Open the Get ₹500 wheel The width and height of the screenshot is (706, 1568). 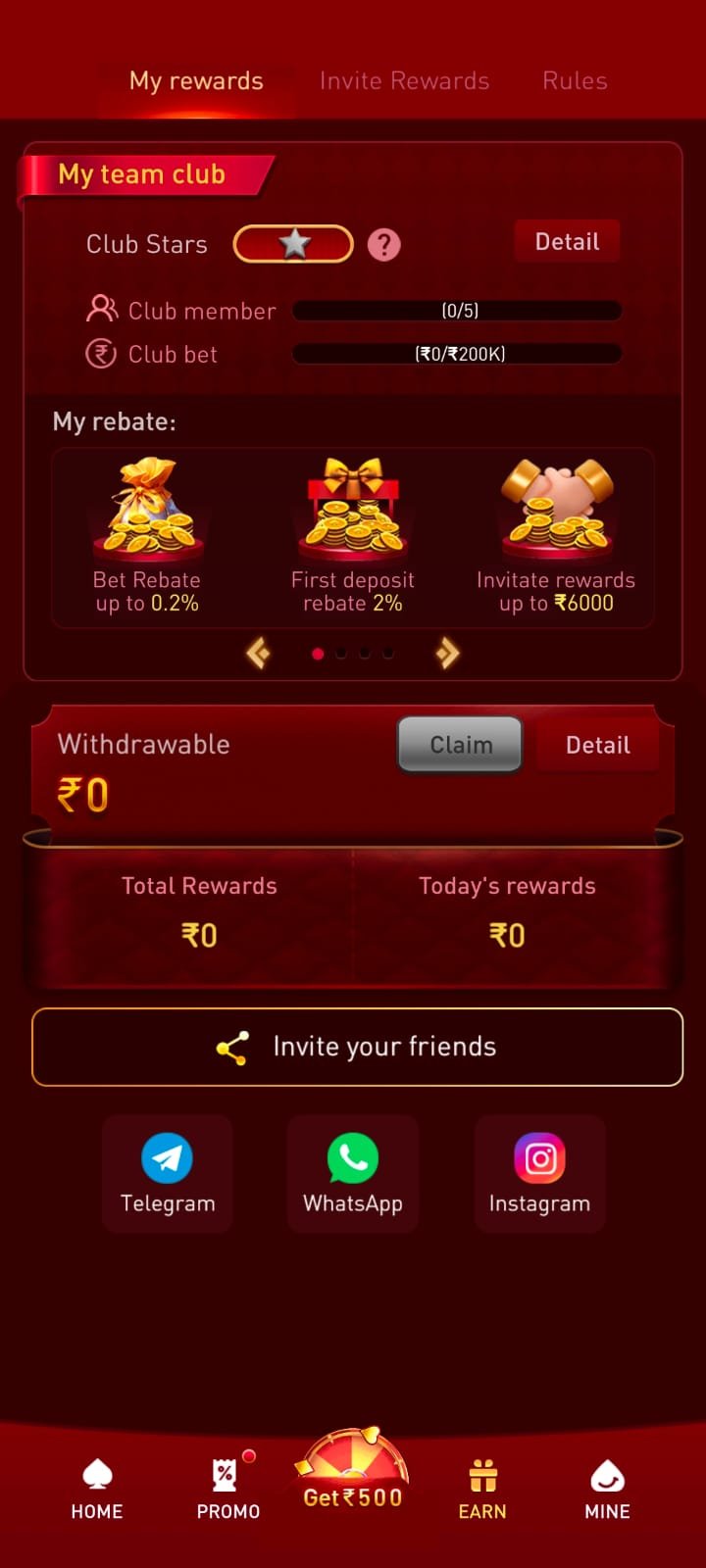pyautogui.click(x=353, y=1475)
